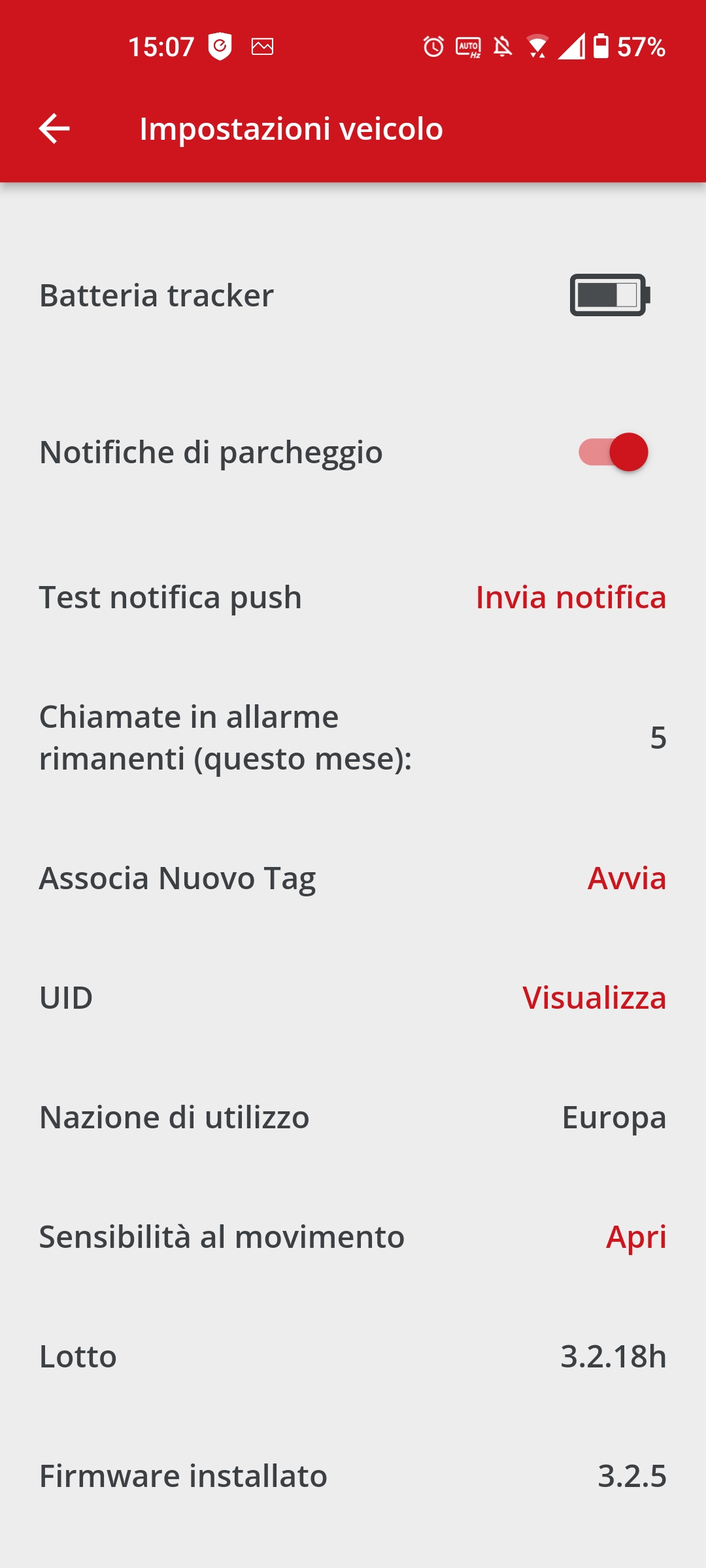Tap the AUTO Hz indicator in status bar
This screenshot has width=706, height=1568.
468,47
